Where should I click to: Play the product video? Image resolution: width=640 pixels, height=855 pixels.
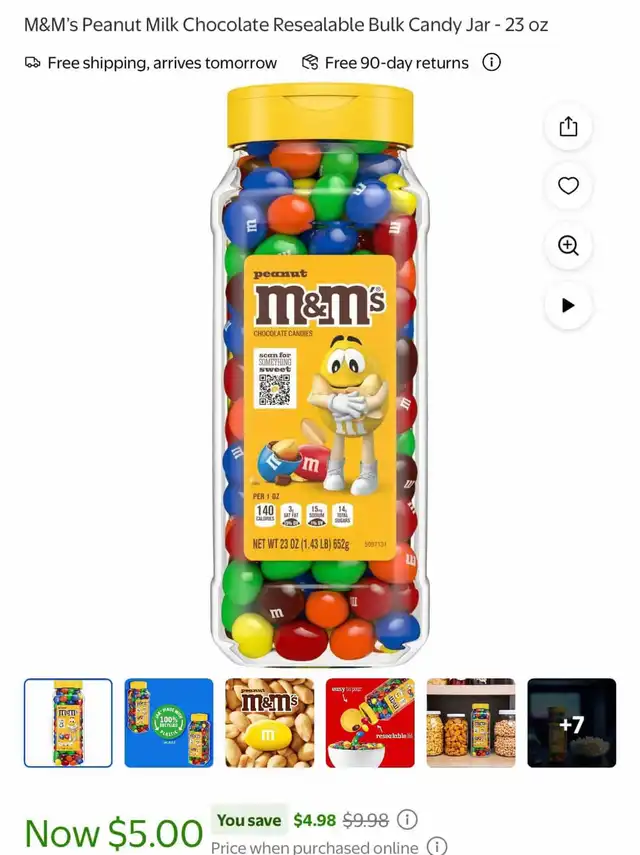568,306
